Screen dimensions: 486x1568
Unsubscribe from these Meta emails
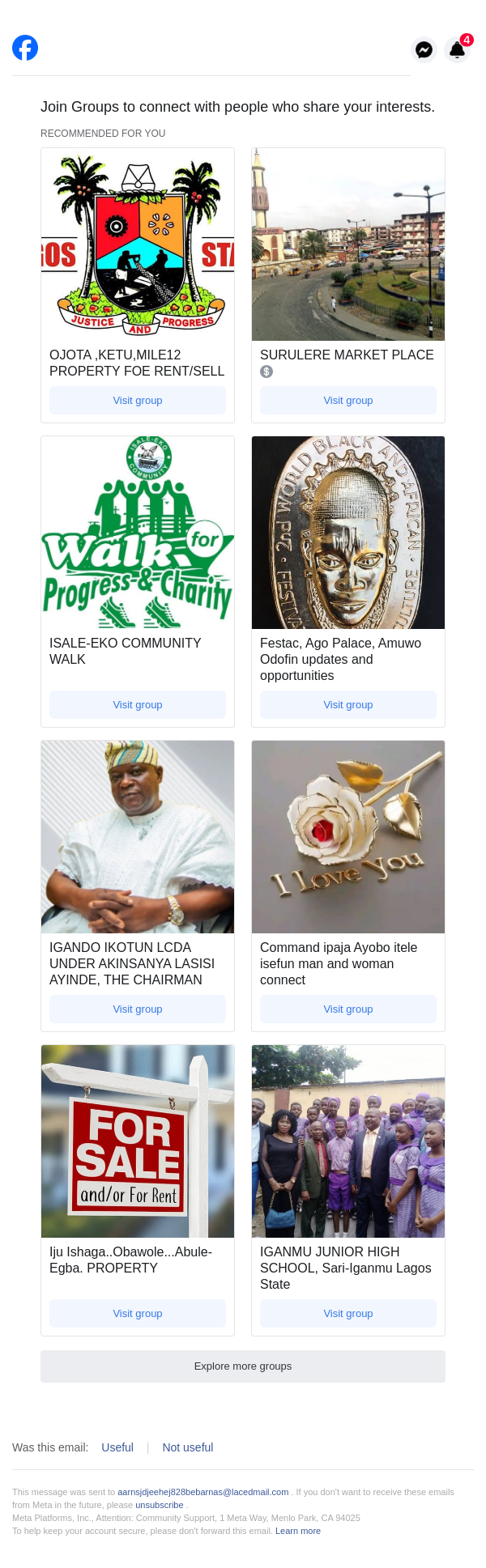(160, 1505)
